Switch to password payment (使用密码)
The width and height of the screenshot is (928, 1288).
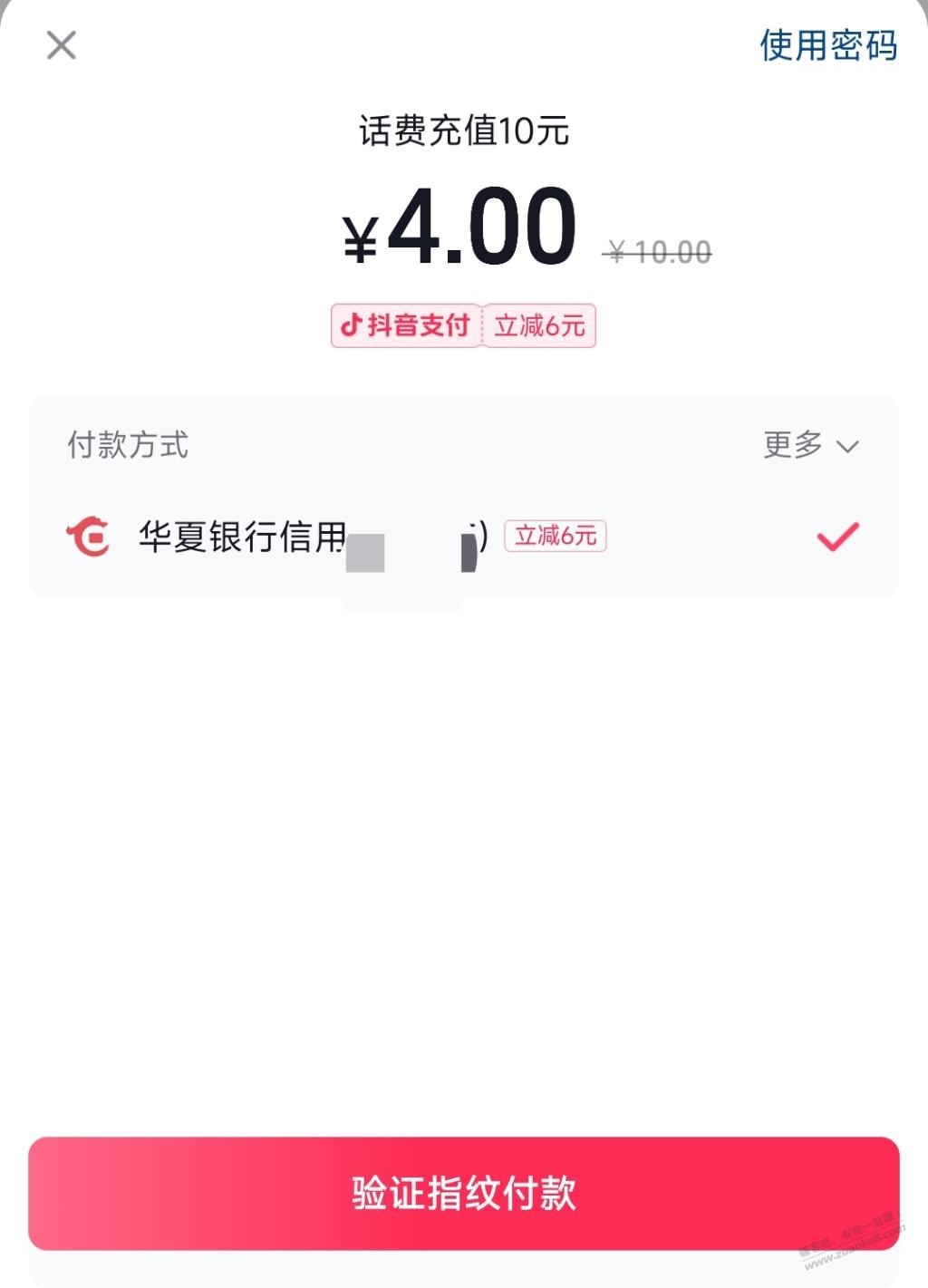pos(827,45)
